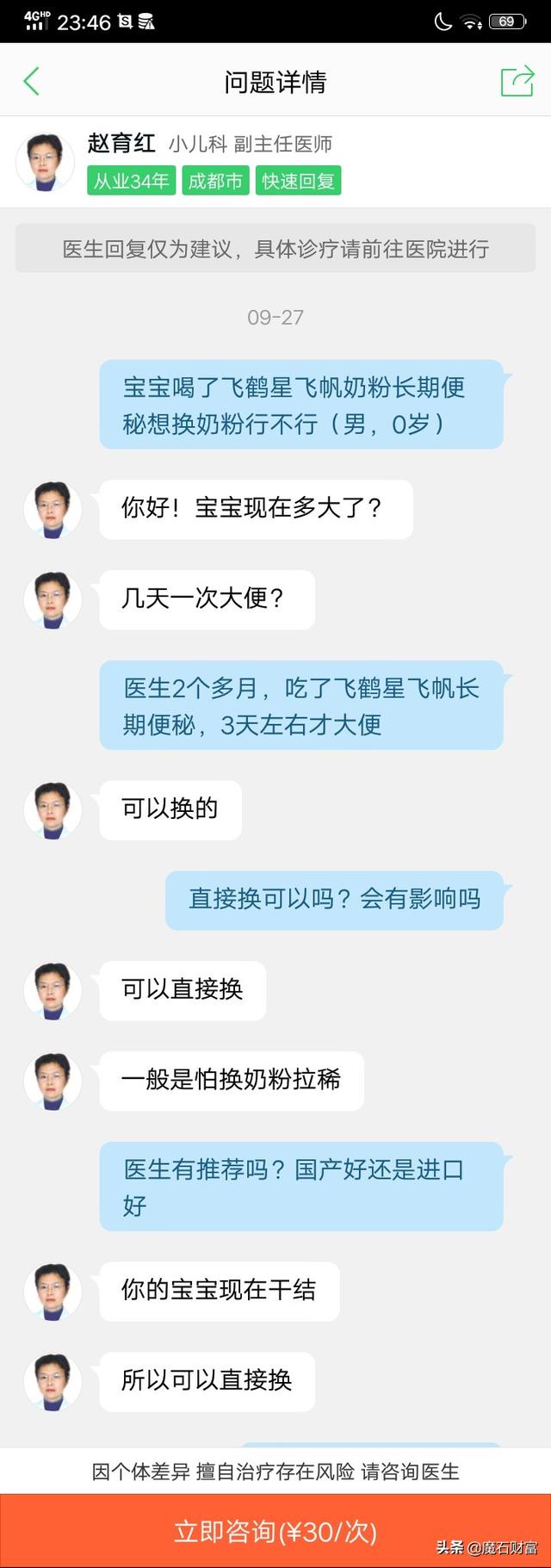Go back from the 问题详情 page
Screen dimensions: 551x1568
coord(32,82)
